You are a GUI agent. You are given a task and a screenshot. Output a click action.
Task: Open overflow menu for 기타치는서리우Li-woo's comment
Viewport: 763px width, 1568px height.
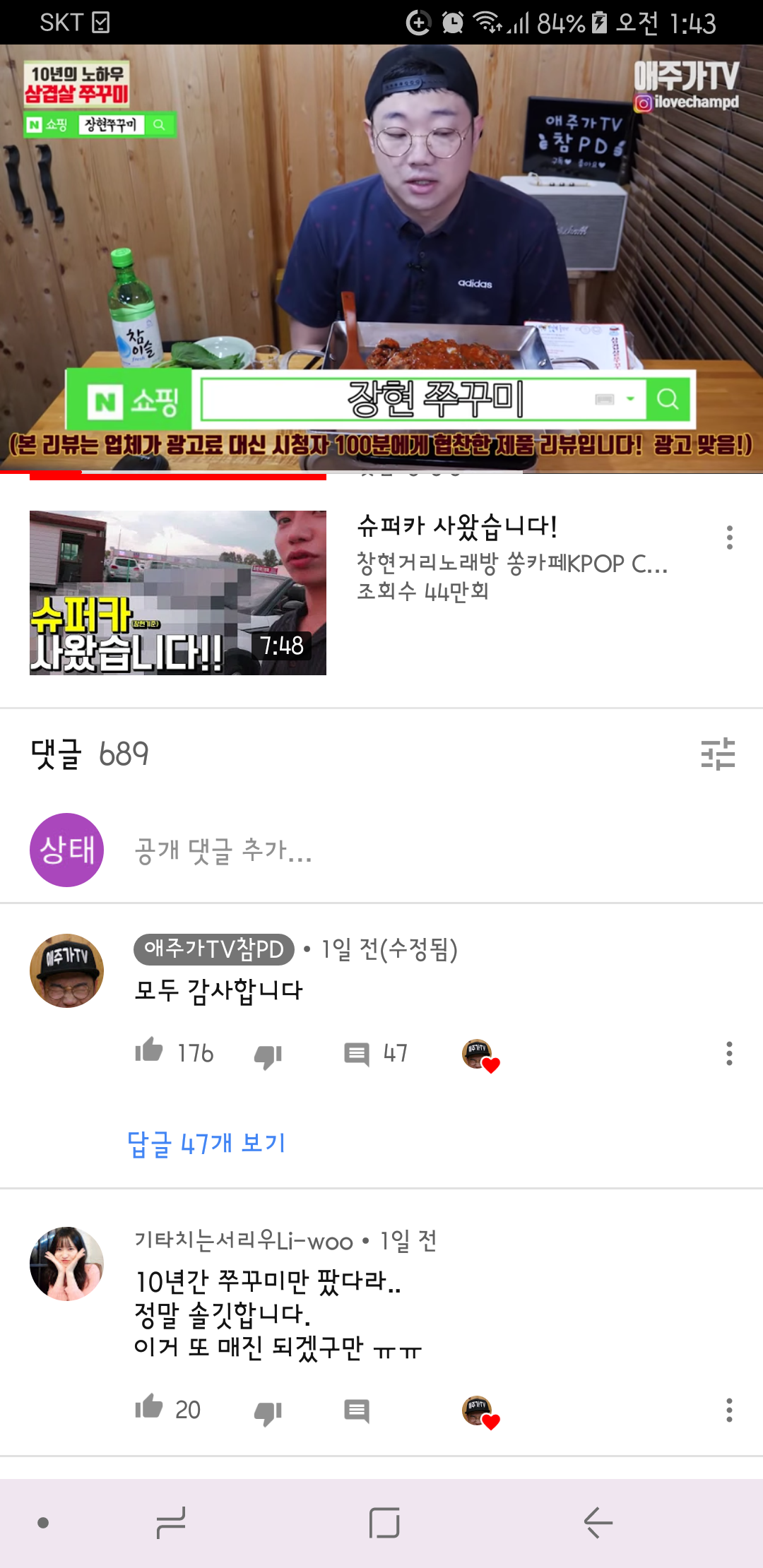[729, 1410]
